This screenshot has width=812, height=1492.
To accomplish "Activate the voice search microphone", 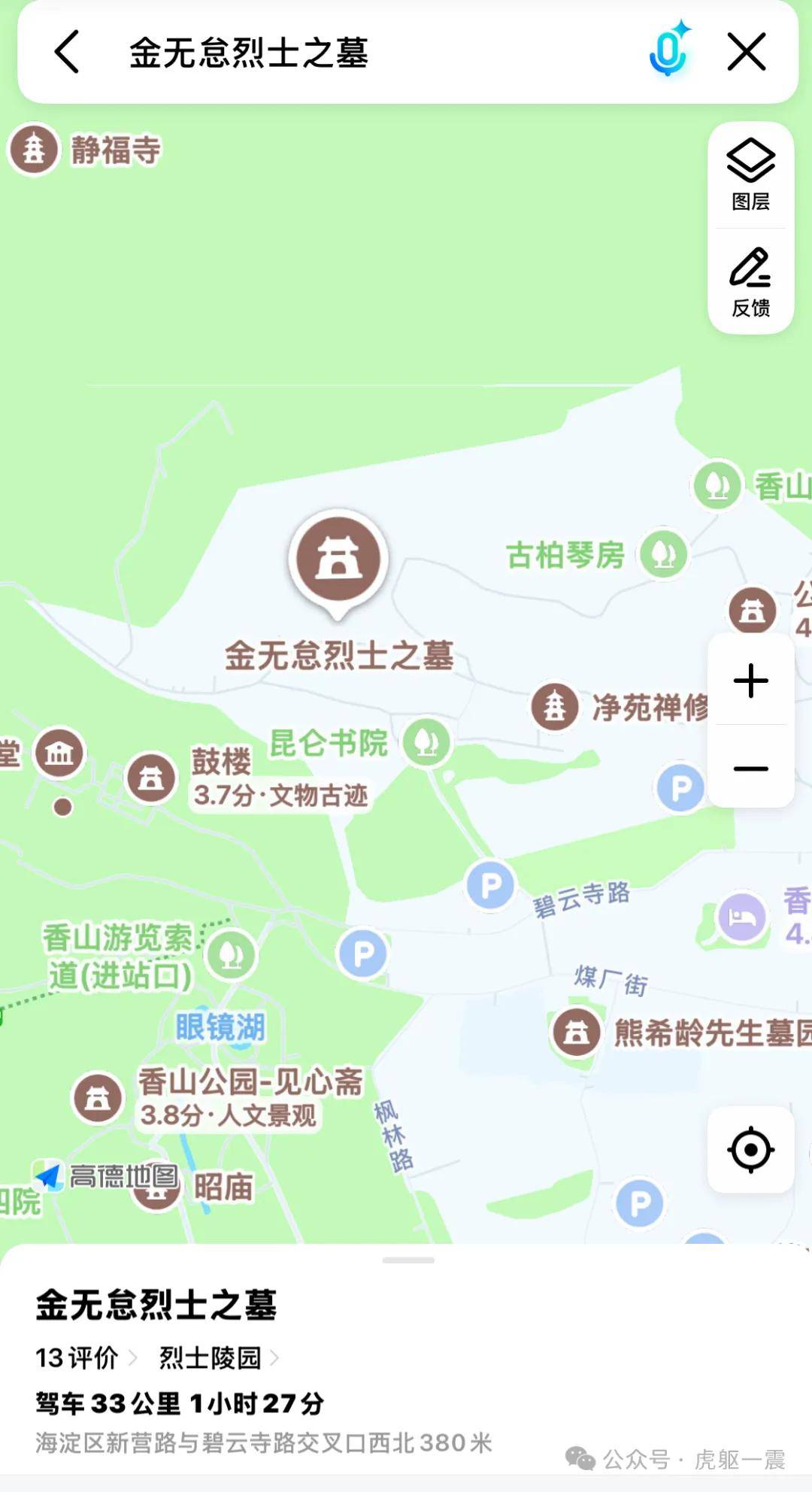I will pos(668,52).
